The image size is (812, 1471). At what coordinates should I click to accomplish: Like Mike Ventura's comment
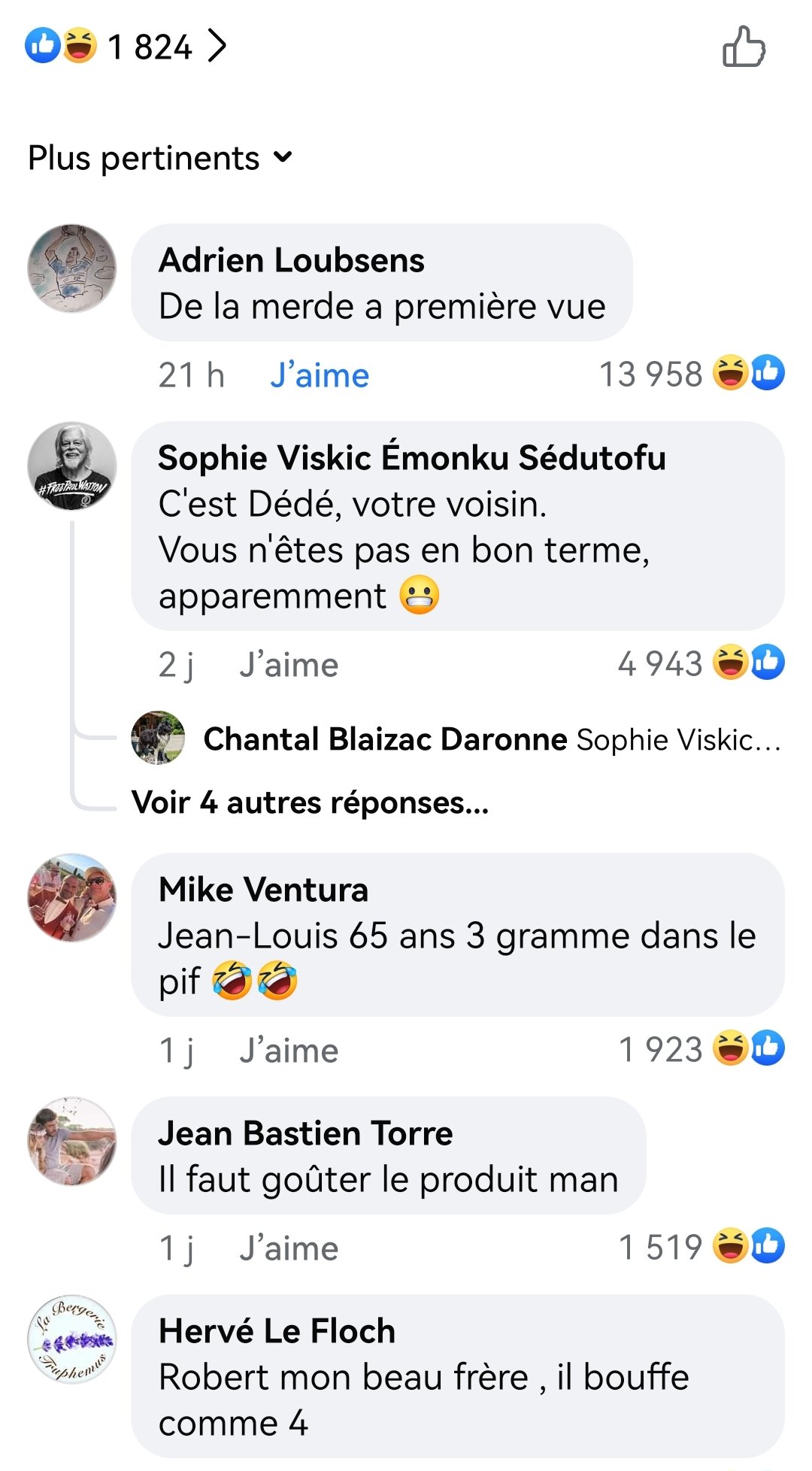[289, 1051]
